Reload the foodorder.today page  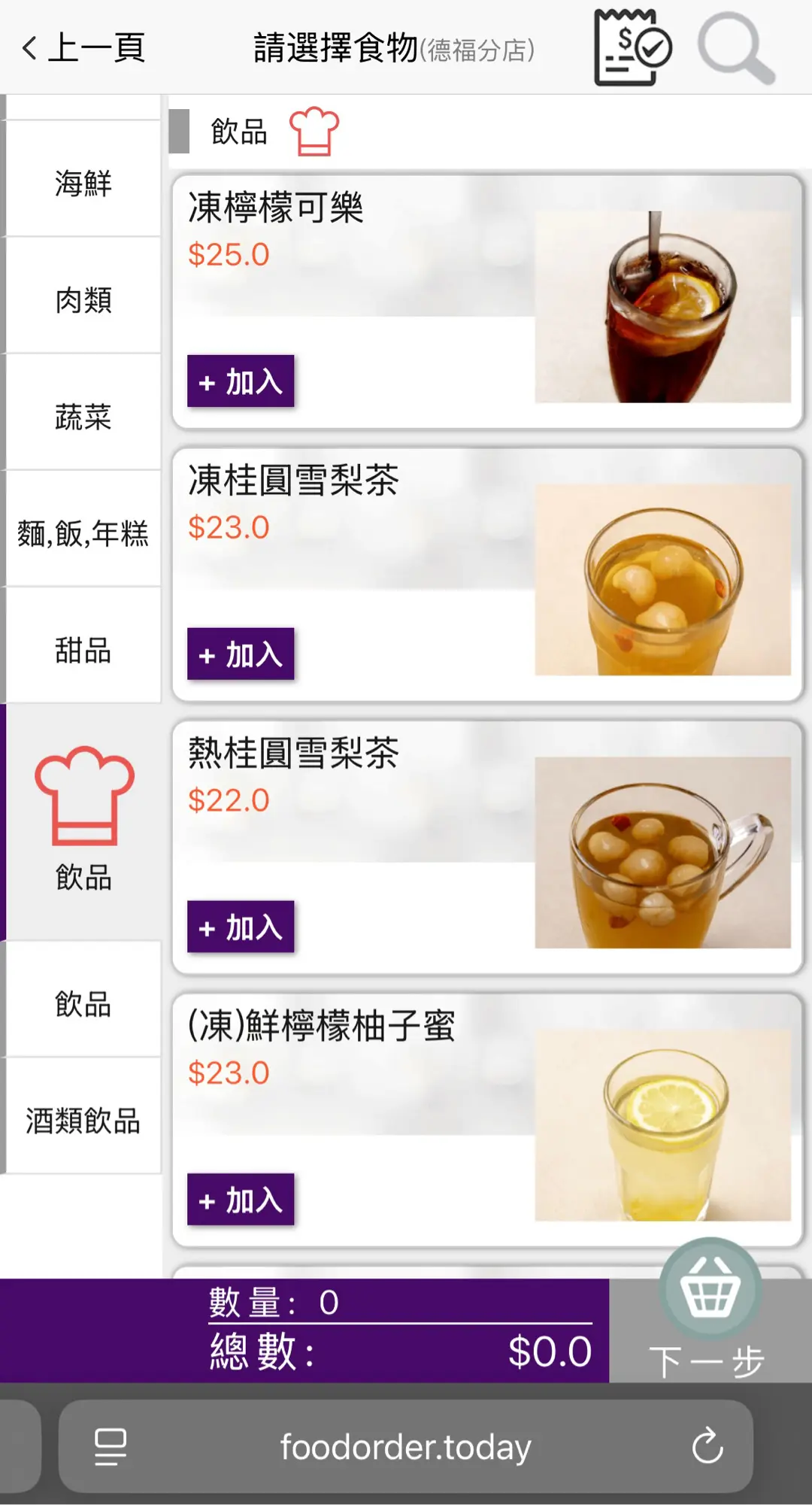pos(707,1446)
